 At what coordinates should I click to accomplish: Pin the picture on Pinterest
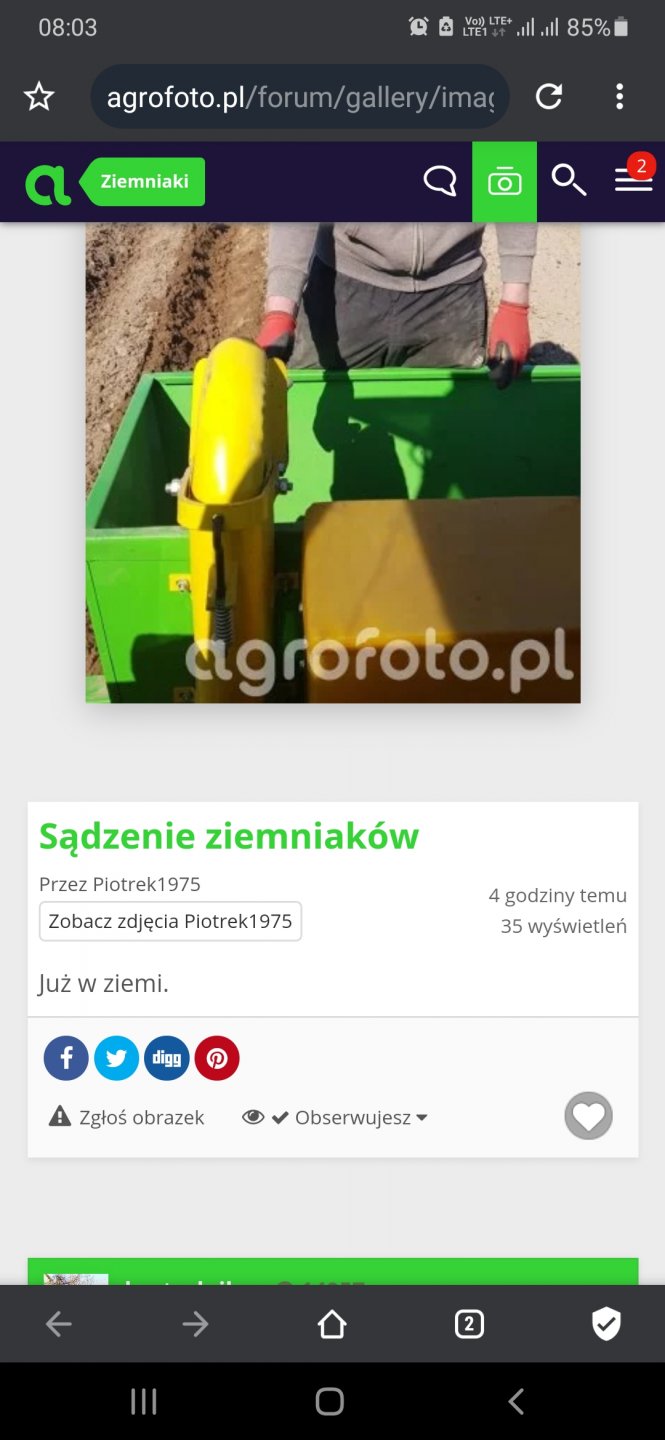coord(217,1058)
